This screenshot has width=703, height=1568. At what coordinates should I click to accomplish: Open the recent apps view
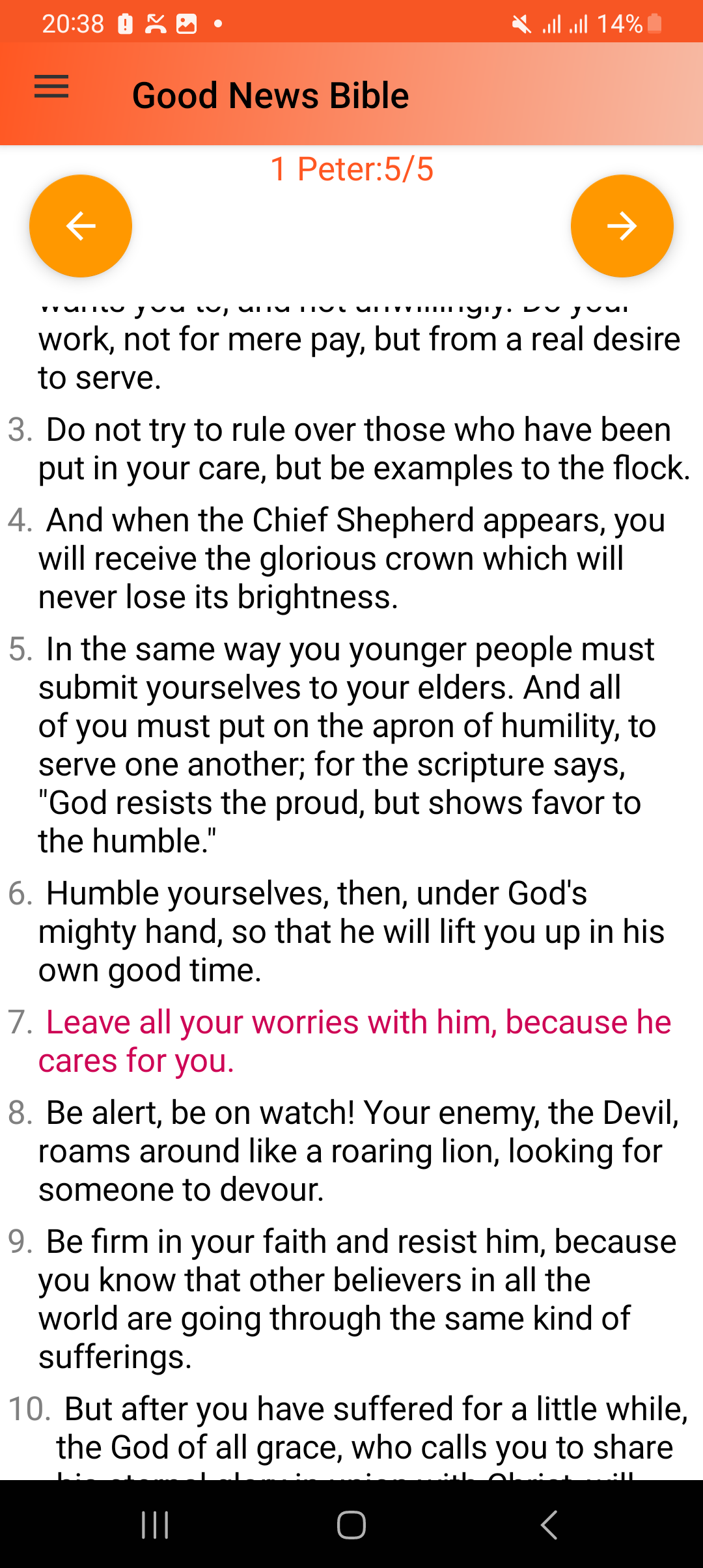[155, 1524]
